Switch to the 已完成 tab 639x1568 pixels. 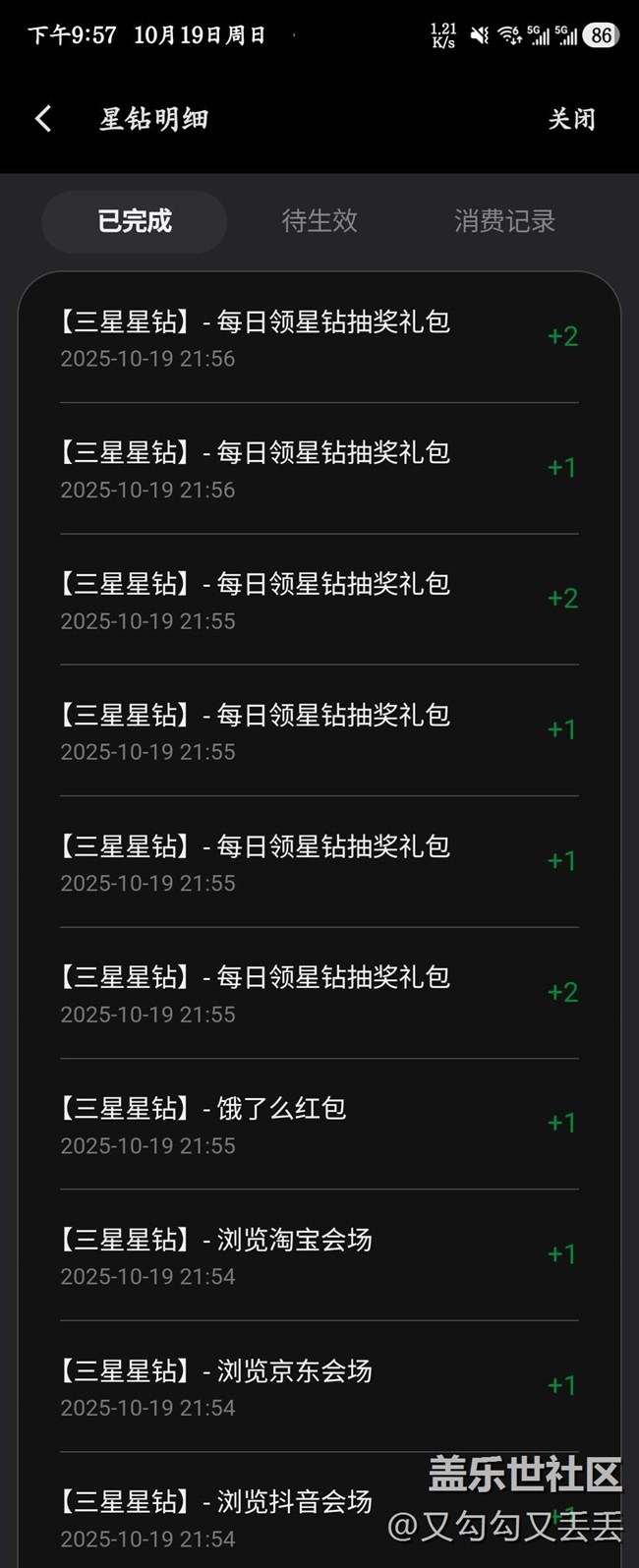click(135, 221)
